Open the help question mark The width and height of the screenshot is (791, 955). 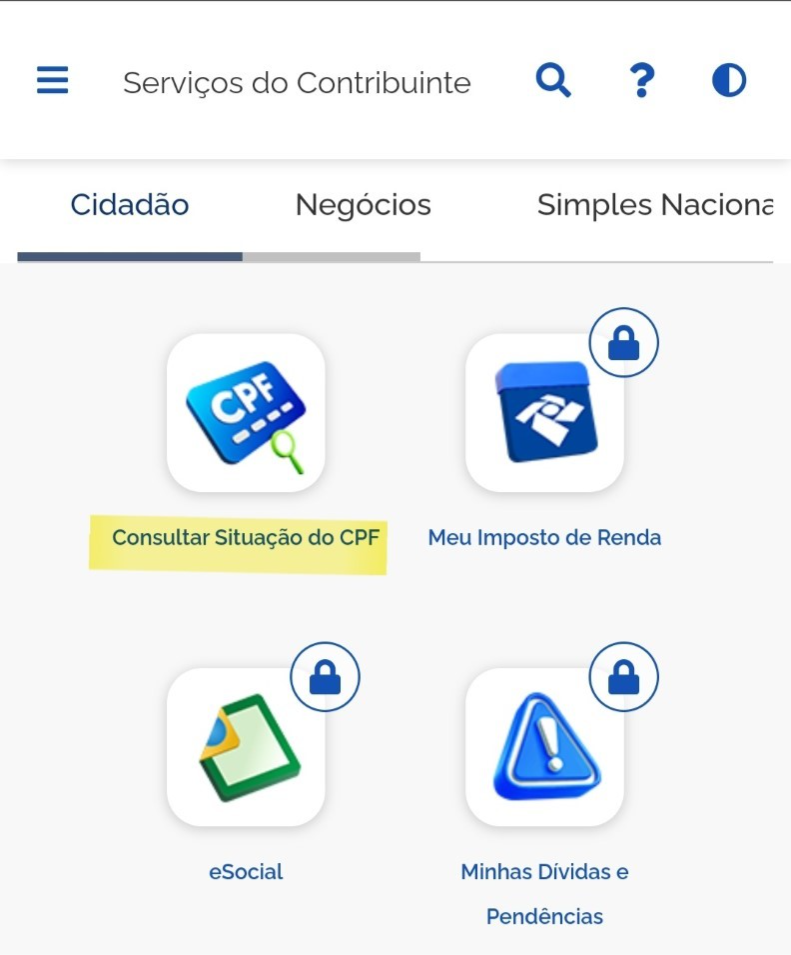[x=642, y=80]
